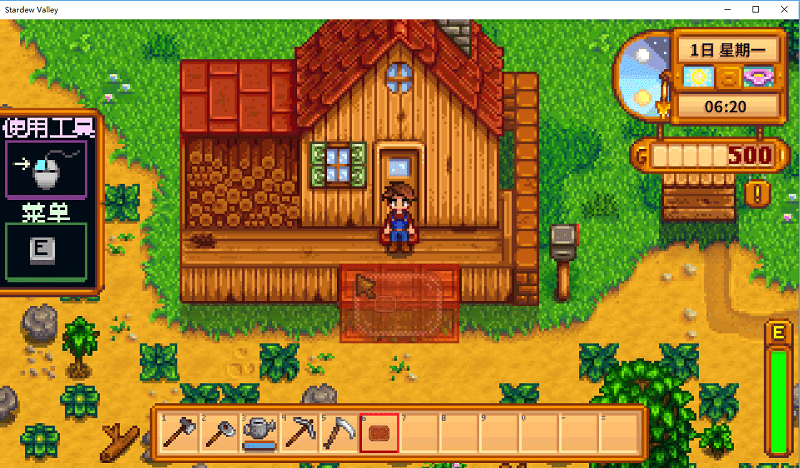This screenshot has height=468, width=800.
Task: Select the axe in the toolbar
Action: (179, 432)
